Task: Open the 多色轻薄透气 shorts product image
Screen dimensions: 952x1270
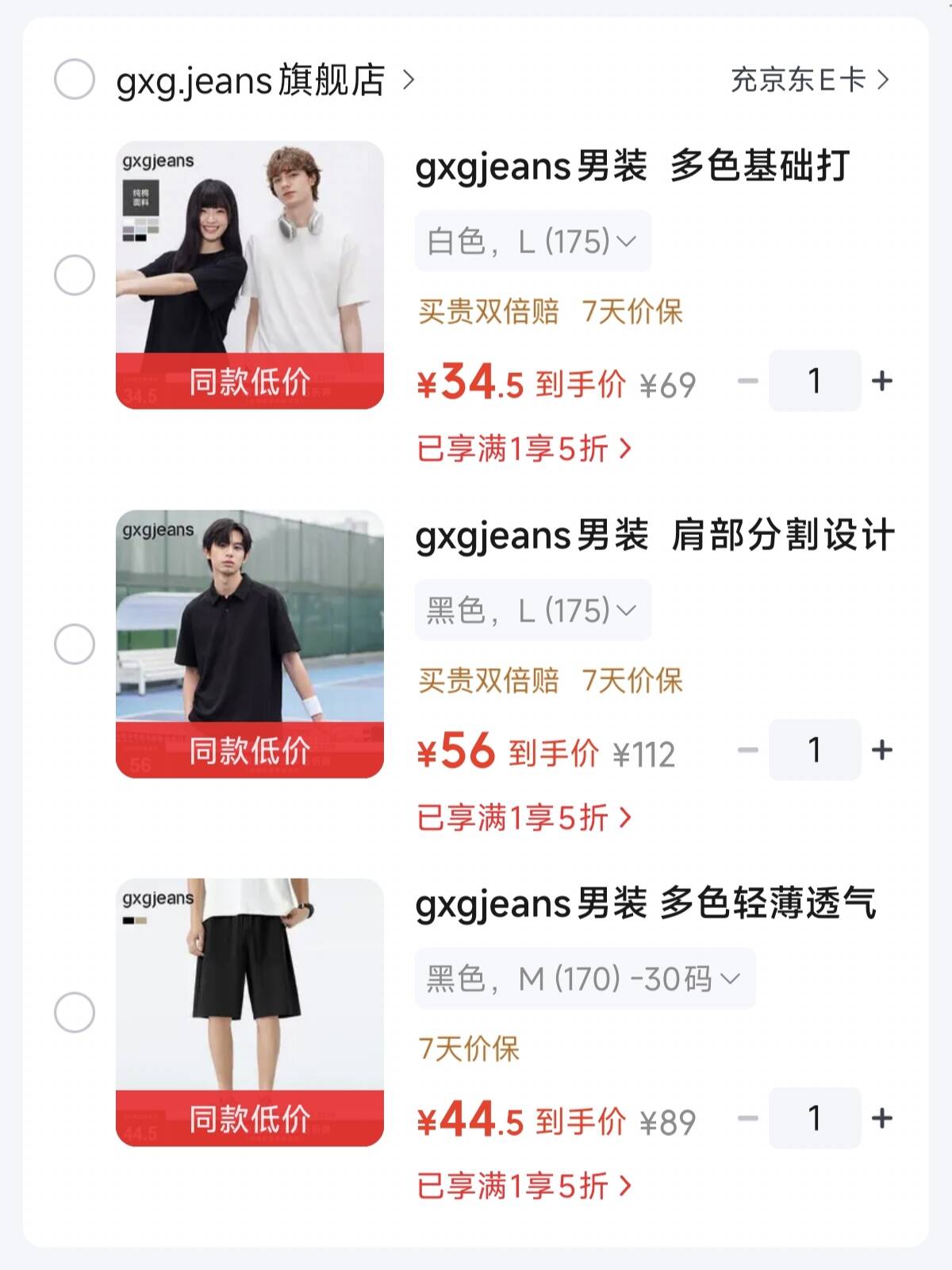Action: pyautogui.click(x=250, y=1012)
